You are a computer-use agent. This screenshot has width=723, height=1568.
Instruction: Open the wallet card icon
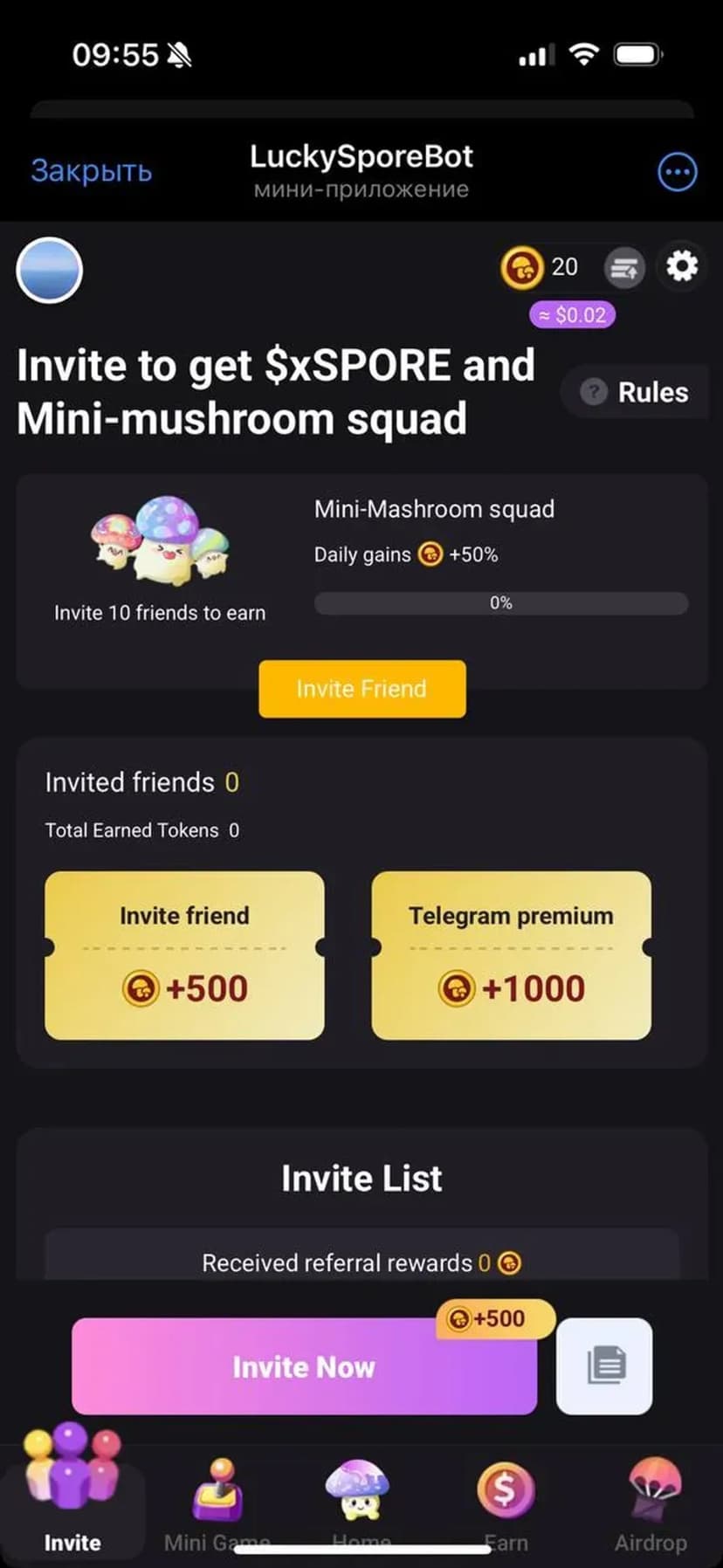[x=624, y=268]
